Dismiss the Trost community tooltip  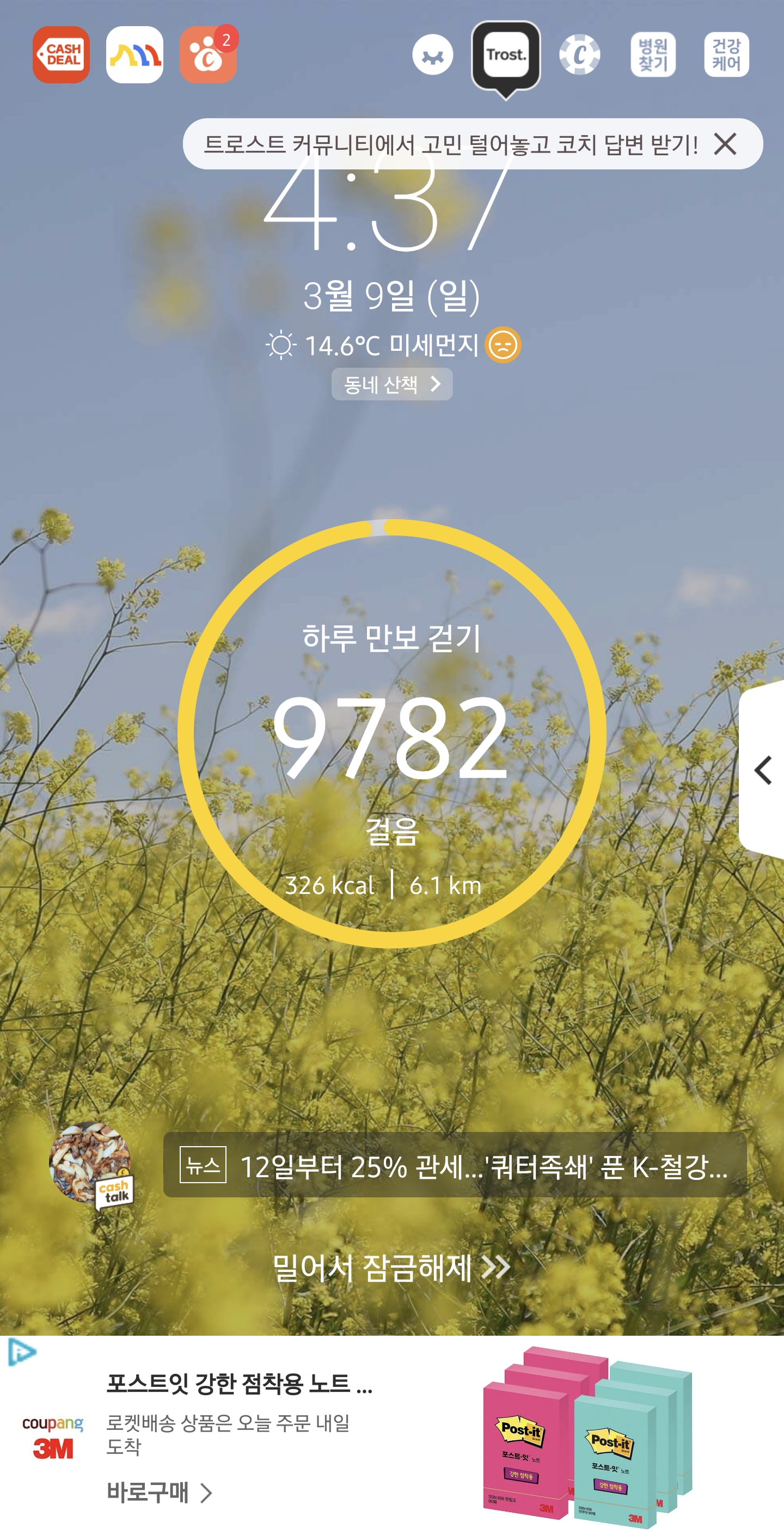tap(725, 144)
